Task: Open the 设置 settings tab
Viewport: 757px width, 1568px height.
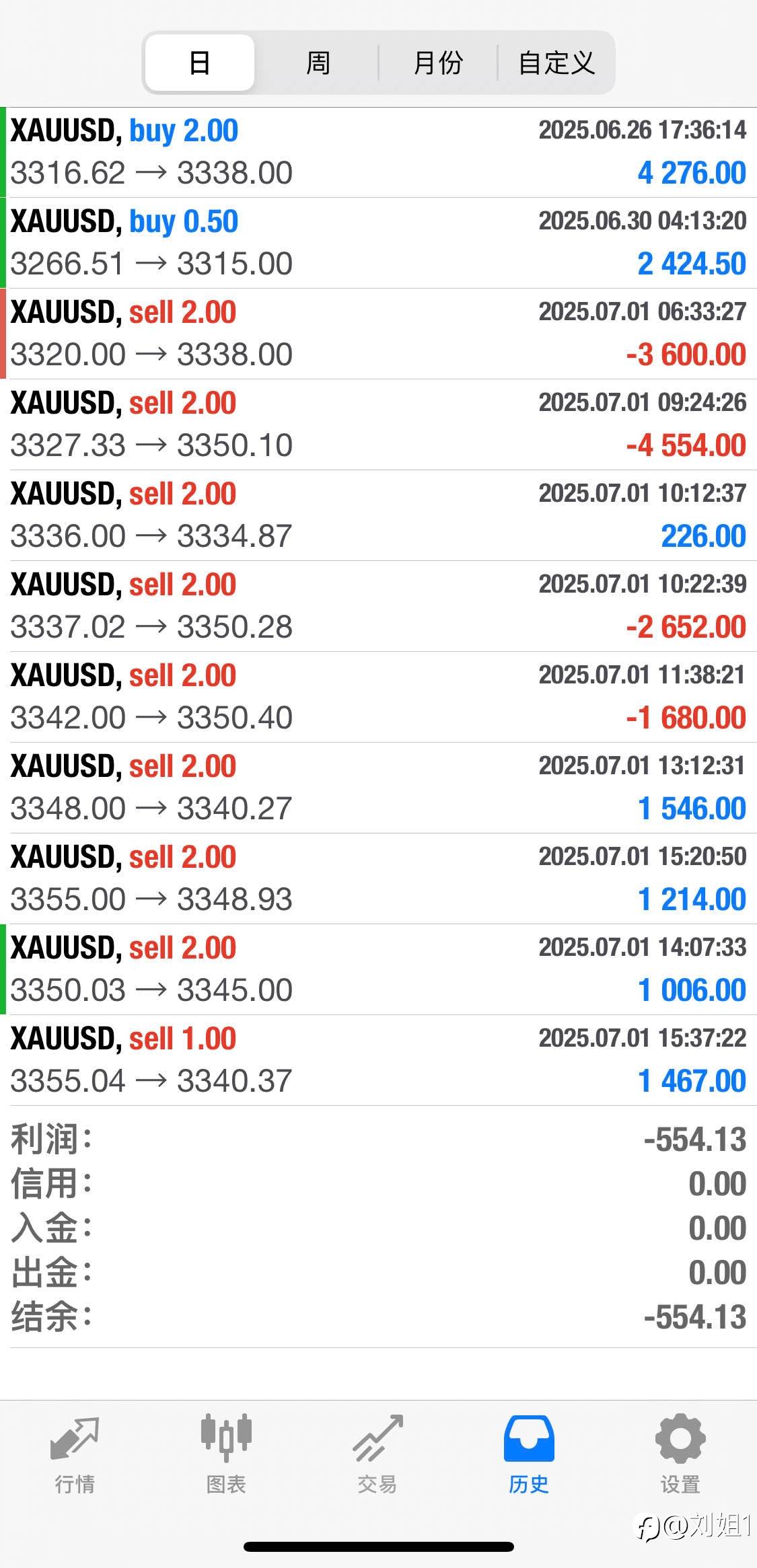Action: tap(680, 1455)
